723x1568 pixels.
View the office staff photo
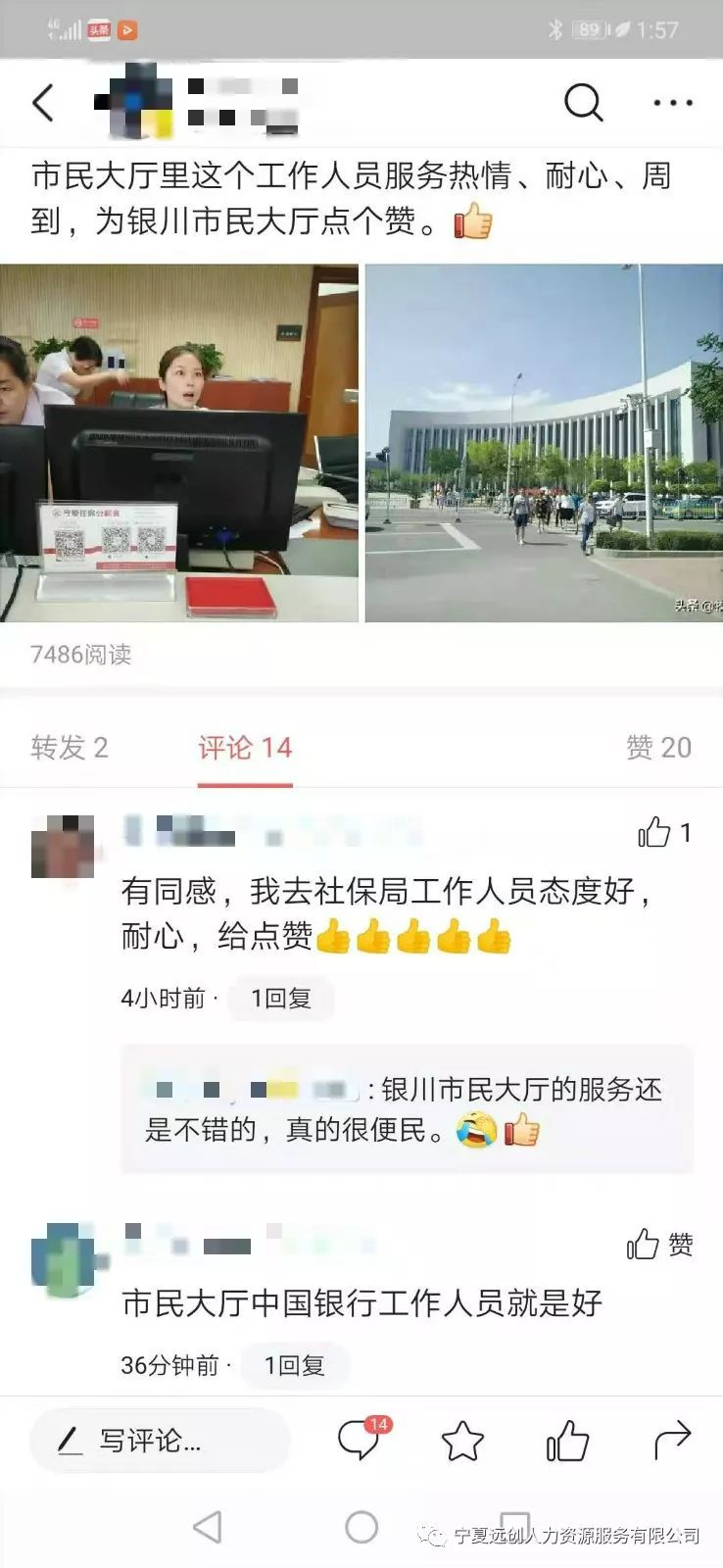[x=179, y=443]
